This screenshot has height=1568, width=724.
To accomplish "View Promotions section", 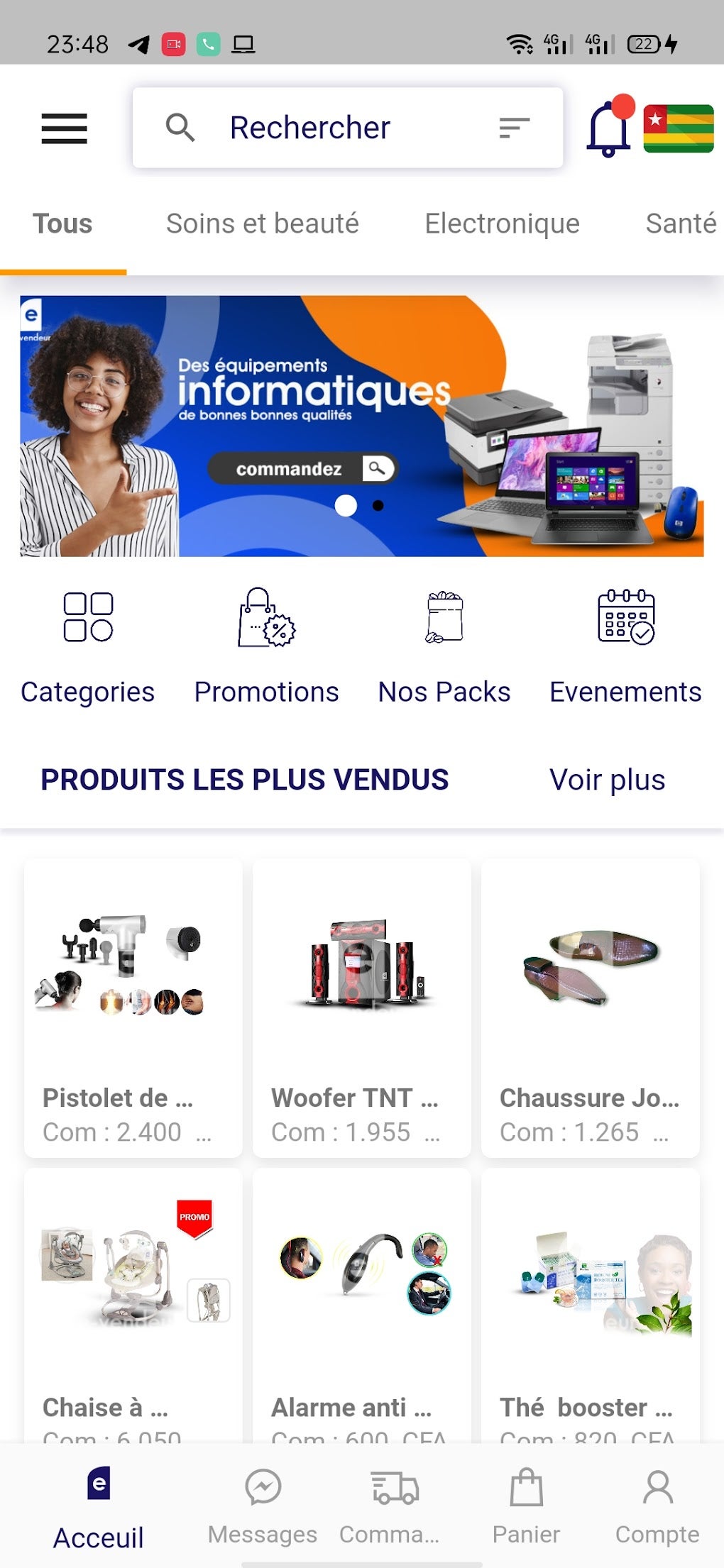I will (x=266, y=647).
